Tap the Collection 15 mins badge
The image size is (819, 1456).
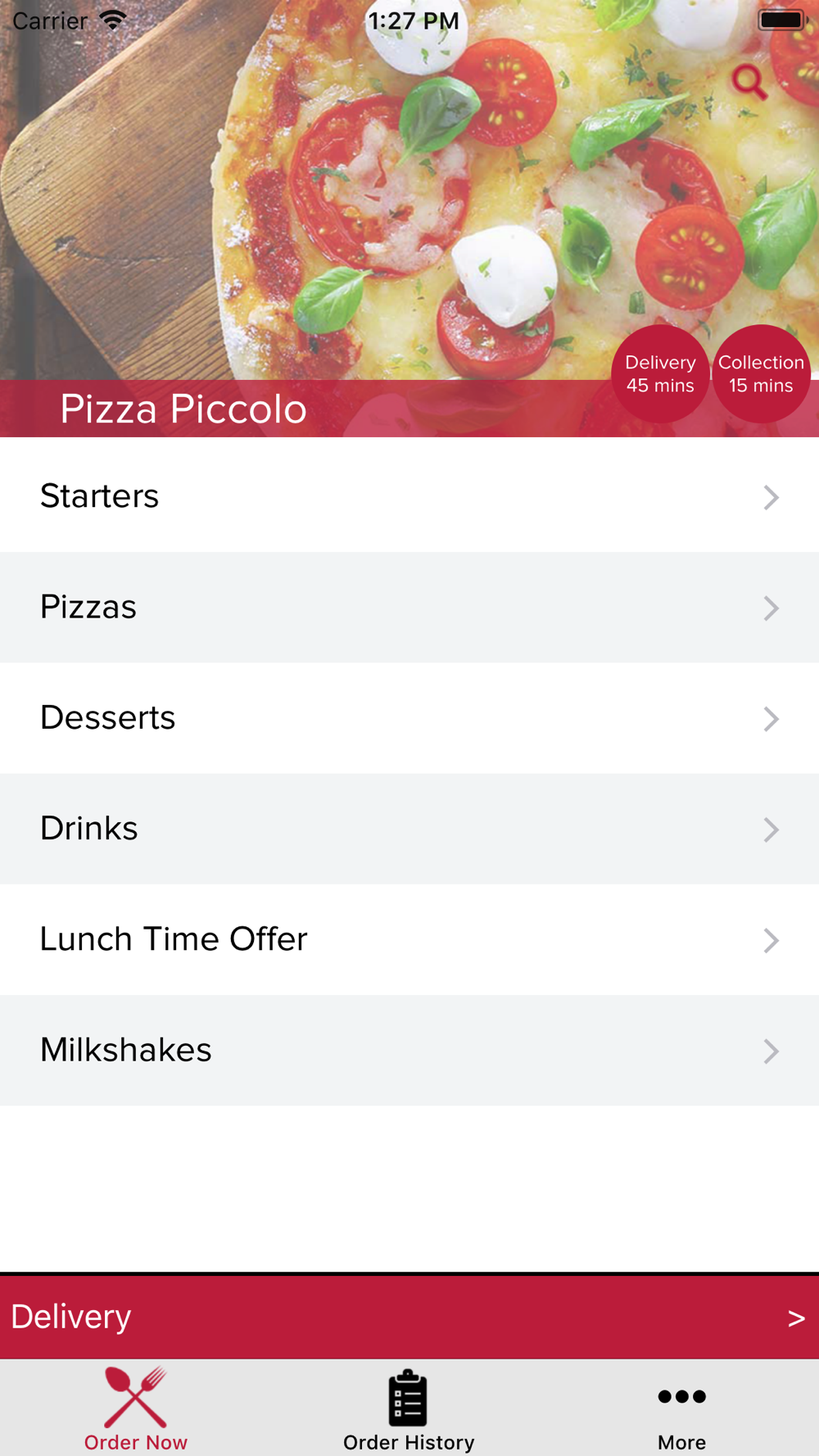click(x=761, y=373)
